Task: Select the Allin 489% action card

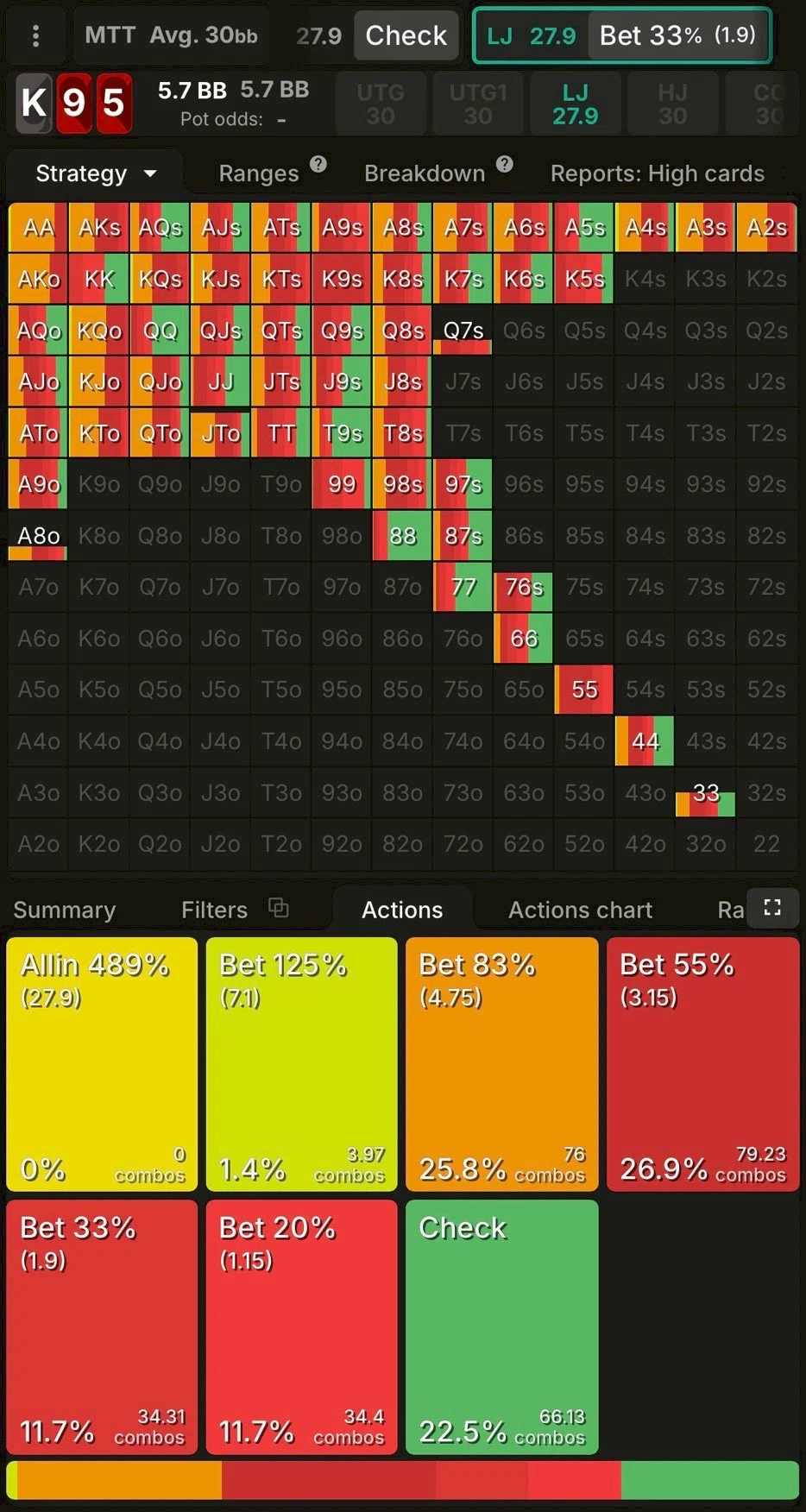Action: (102, 1064)
